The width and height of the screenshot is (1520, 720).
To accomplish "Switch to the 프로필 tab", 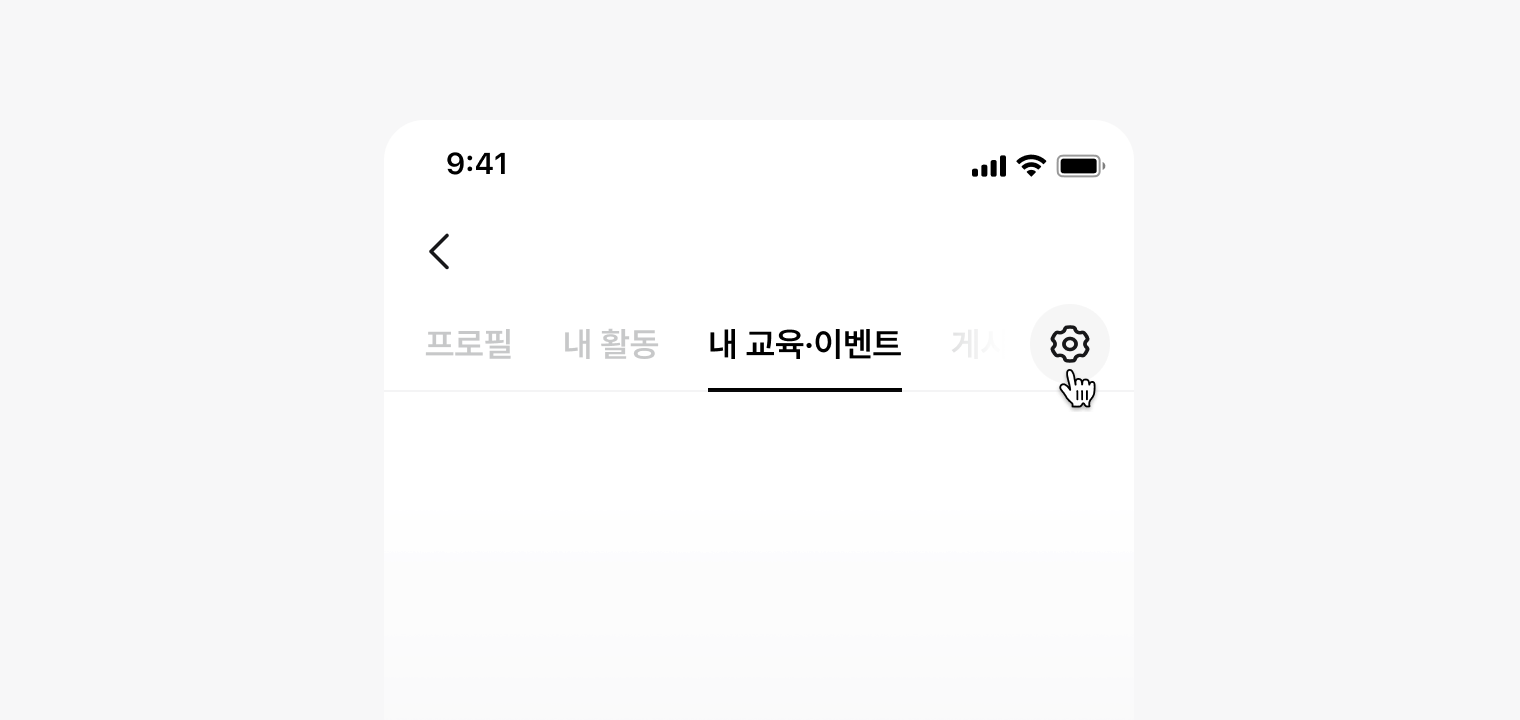I will coord(468,344).
